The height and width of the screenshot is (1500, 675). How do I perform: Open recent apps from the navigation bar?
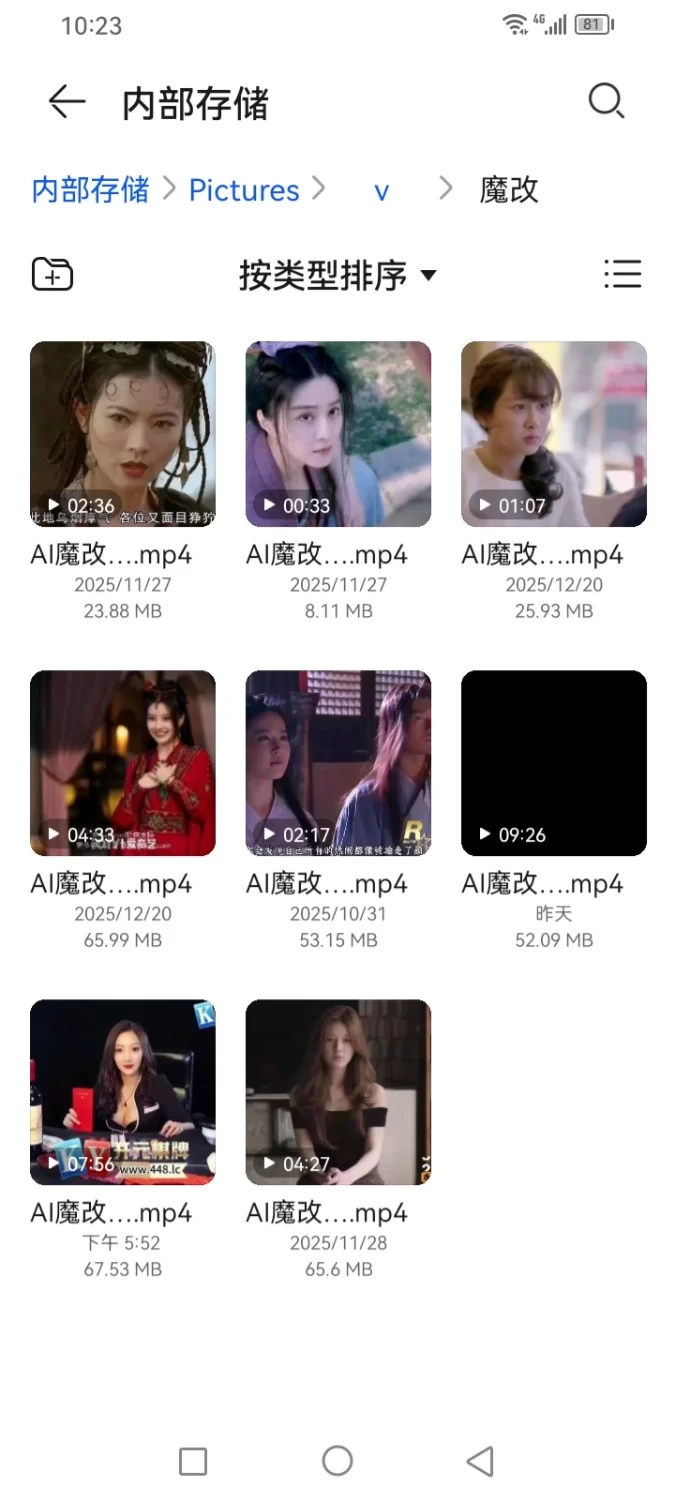(x=193, y=1461)
